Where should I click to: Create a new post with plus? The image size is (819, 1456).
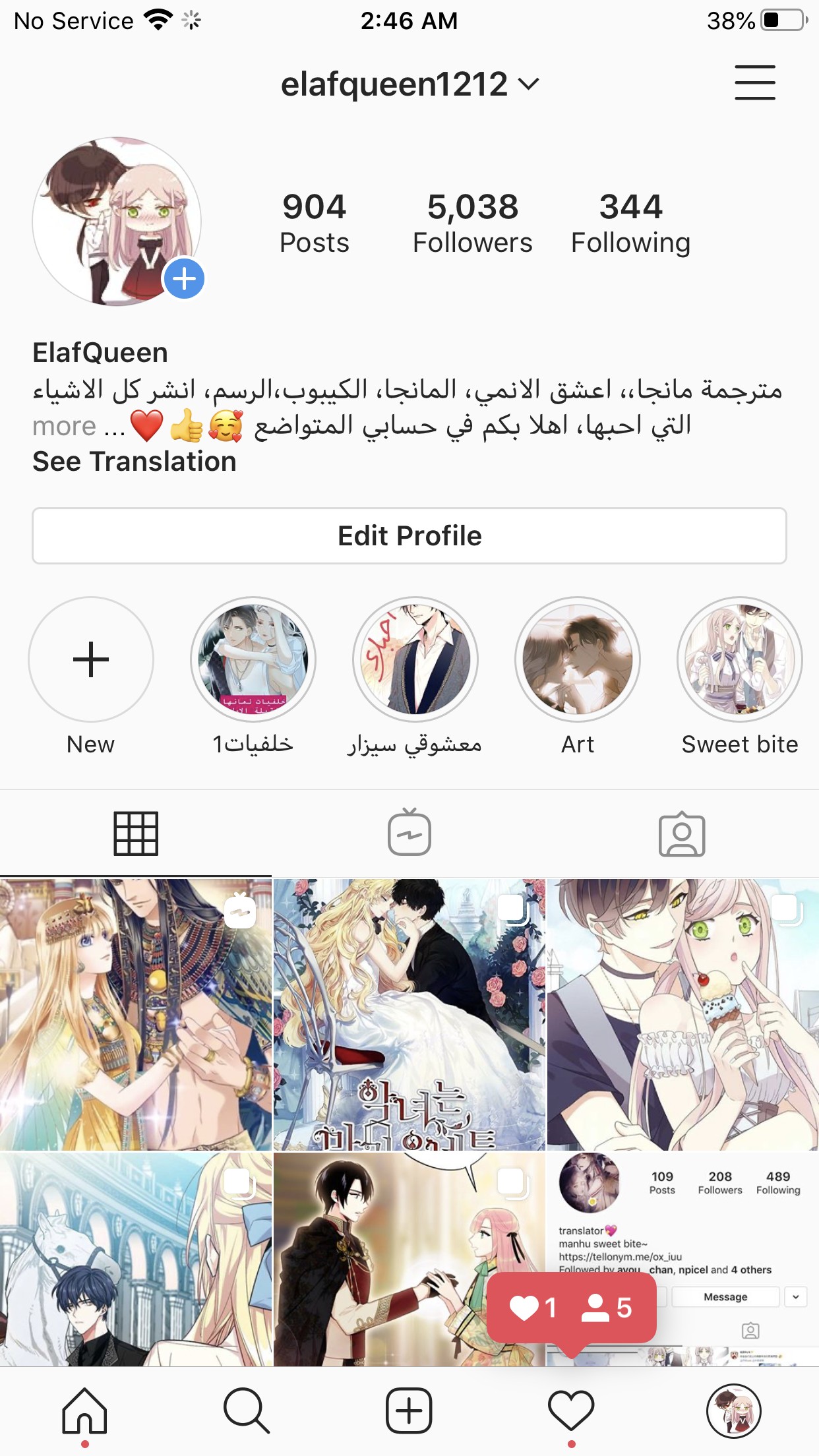click(409, 1411)
